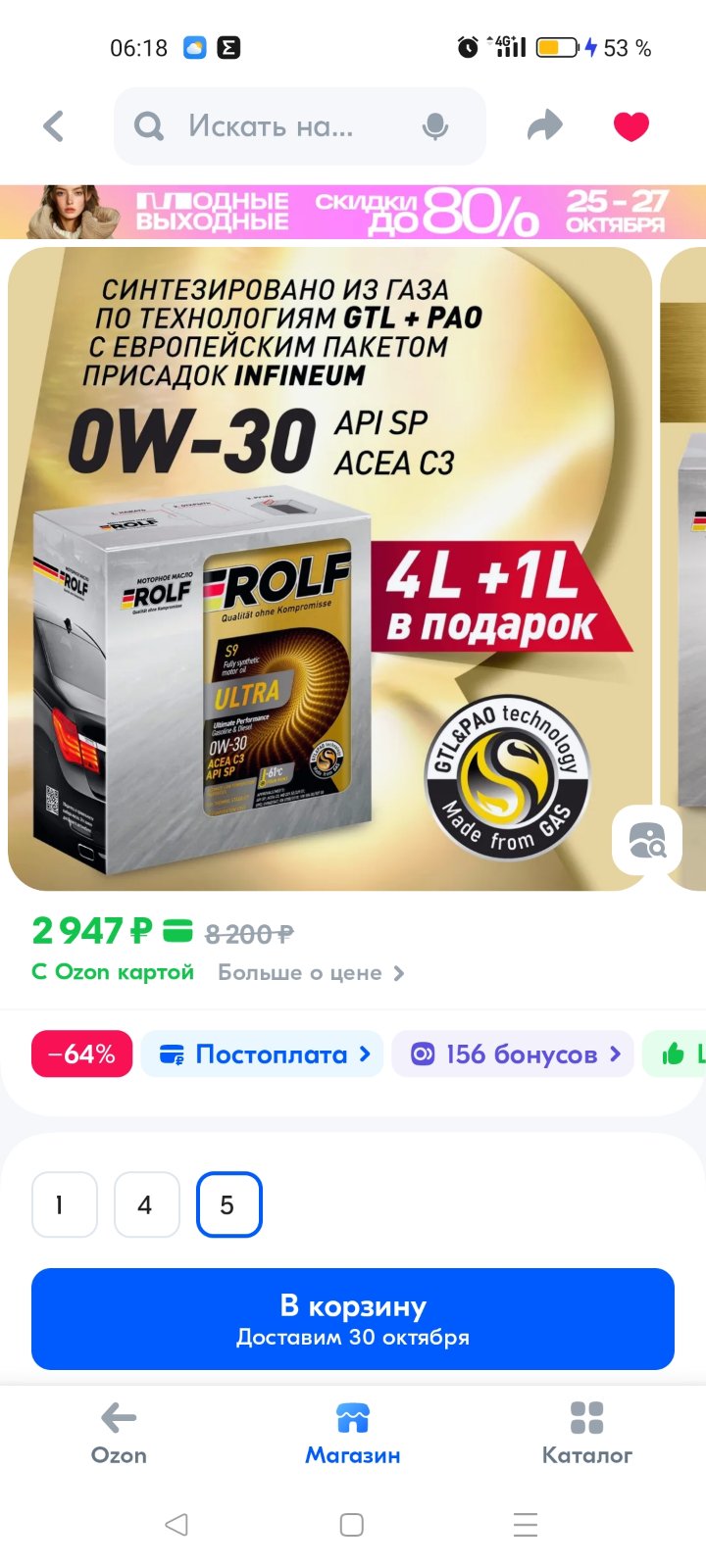Open the ROLF oil product photo

[329, 568]
